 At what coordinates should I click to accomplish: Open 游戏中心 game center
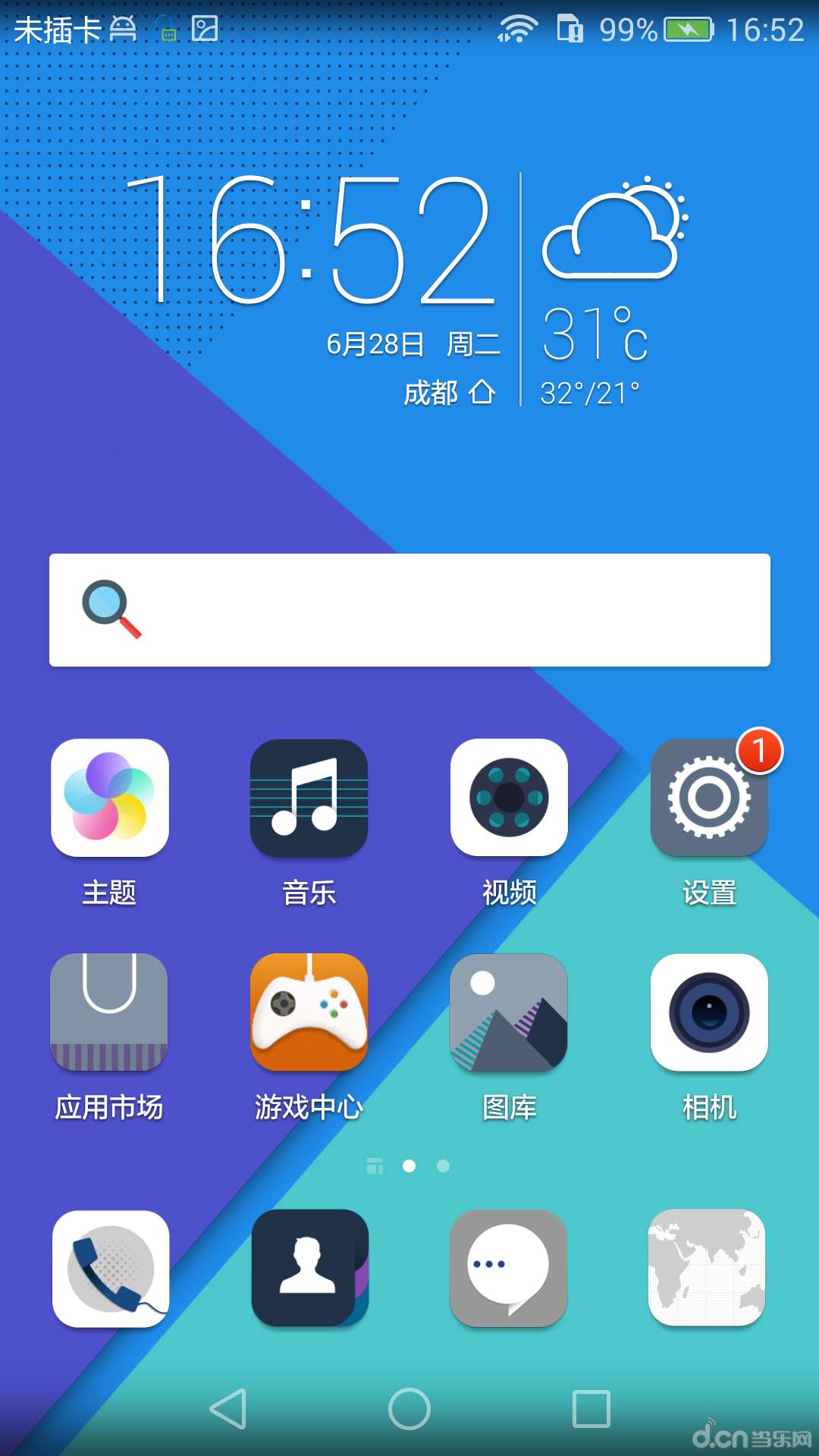click(309, 1012)
